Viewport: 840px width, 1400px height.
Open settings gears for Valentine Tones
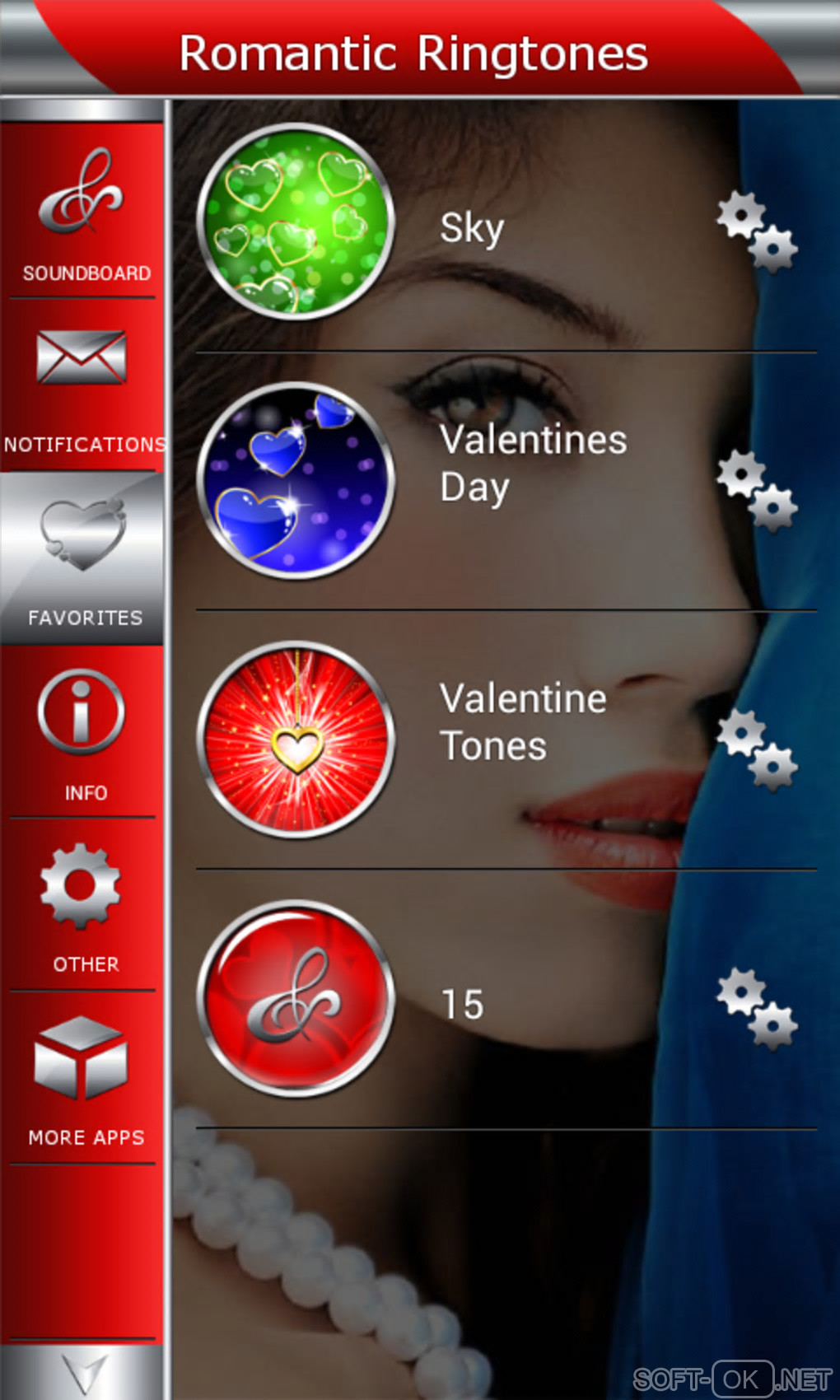pos(756,749)
